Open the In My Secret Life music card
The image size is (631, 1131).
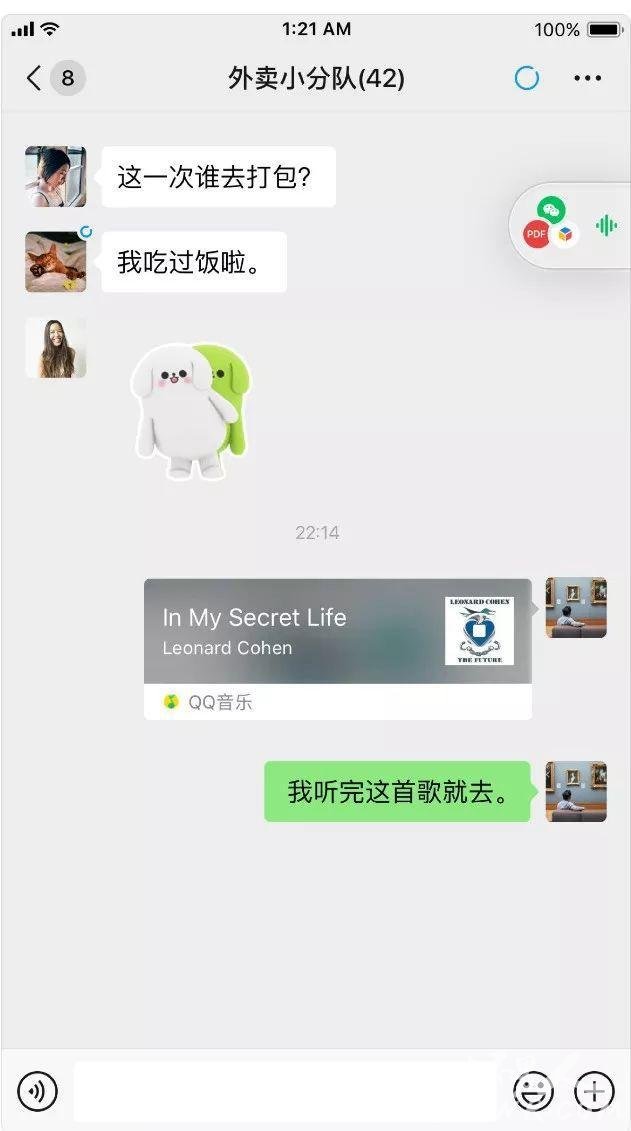pos(337,648)
